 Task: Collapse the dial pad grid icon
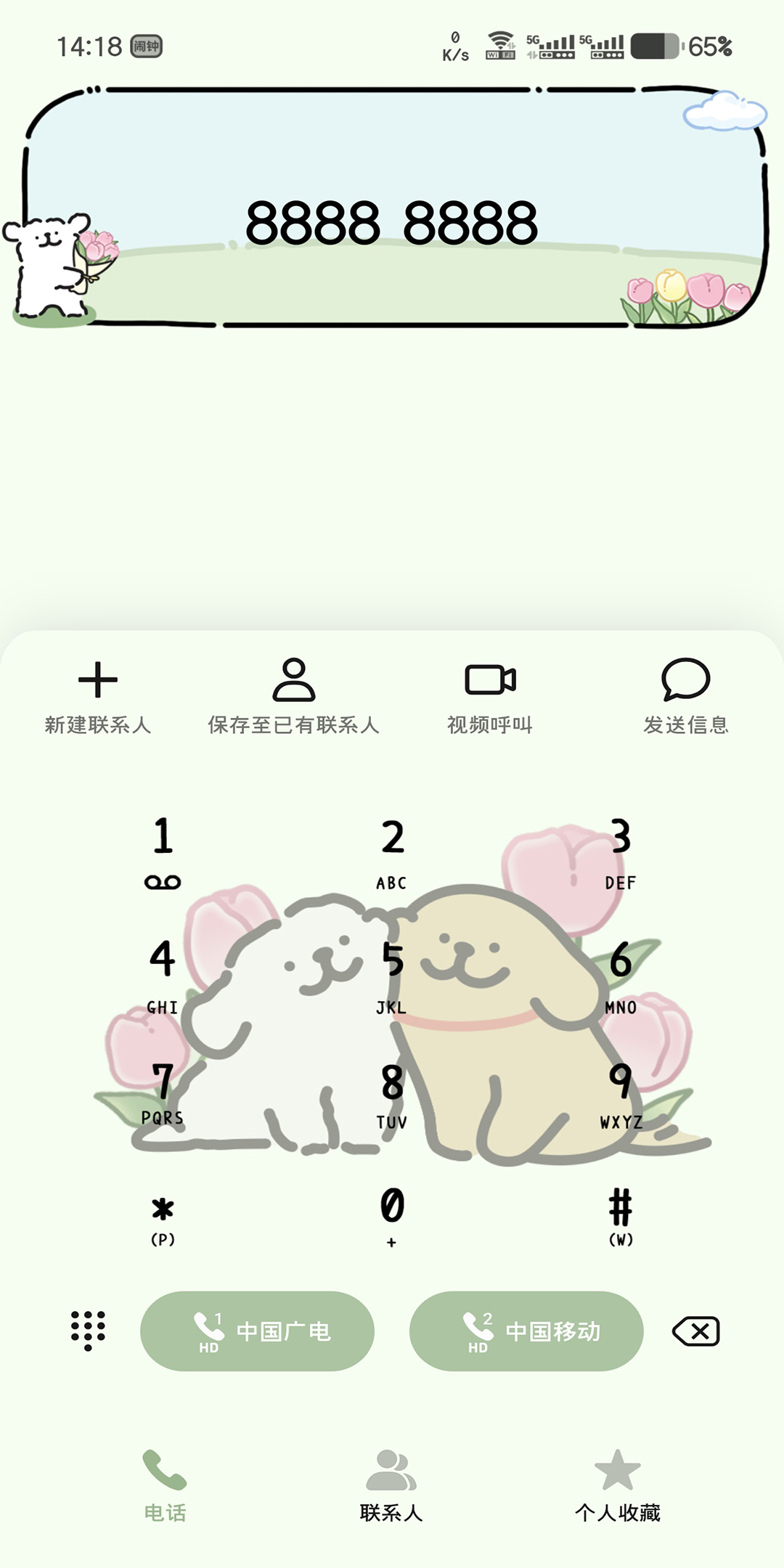pyautogui.click(x=88, y=1331)
